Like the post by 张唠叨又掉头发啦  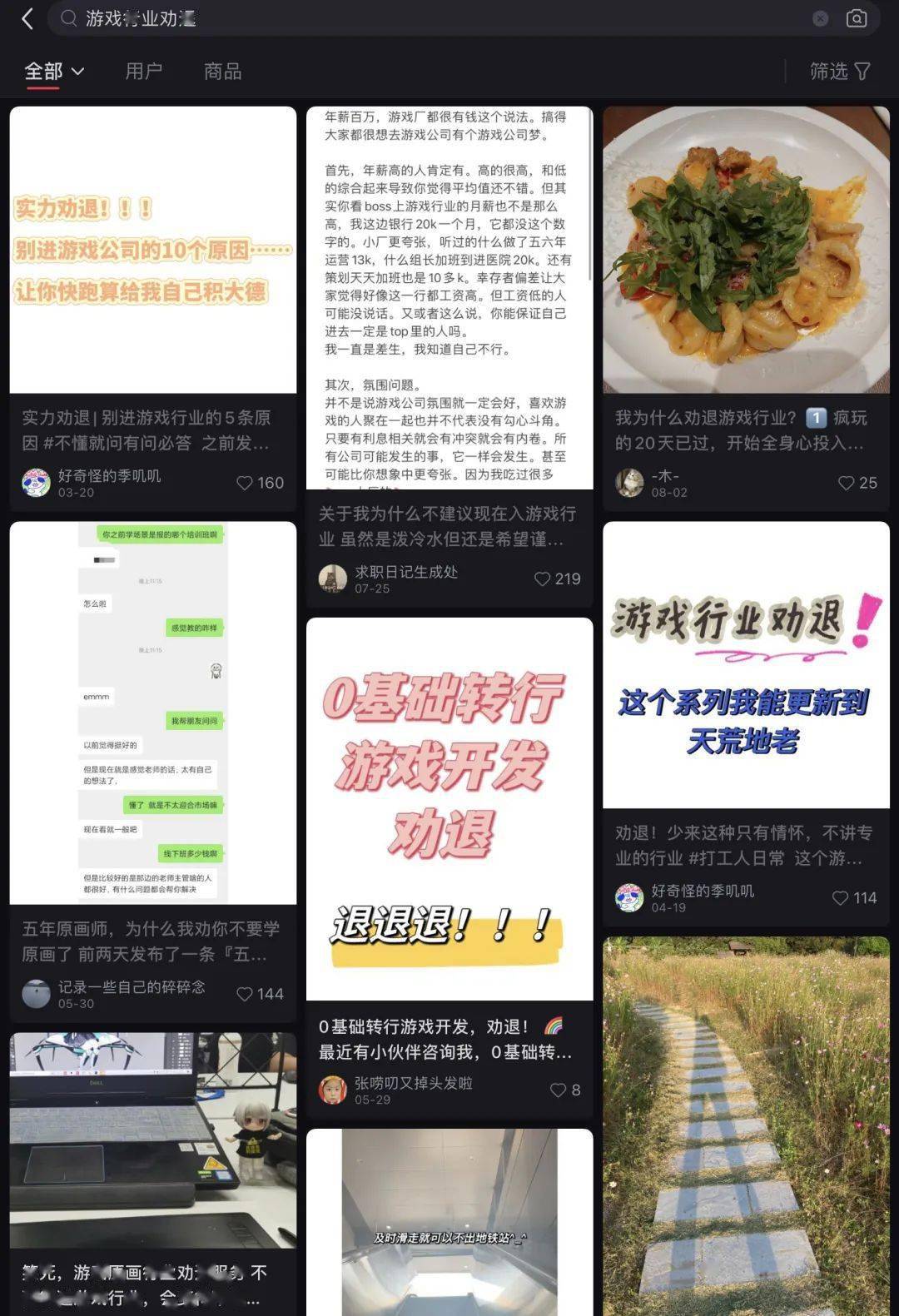558,1090
